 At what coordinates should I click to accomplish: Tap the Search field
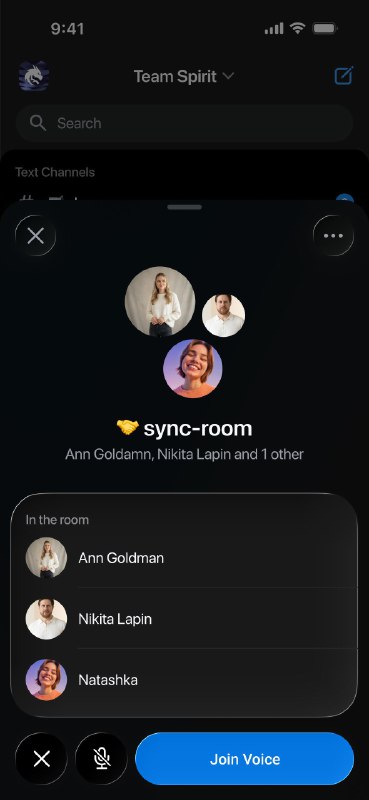coord(184,123)
